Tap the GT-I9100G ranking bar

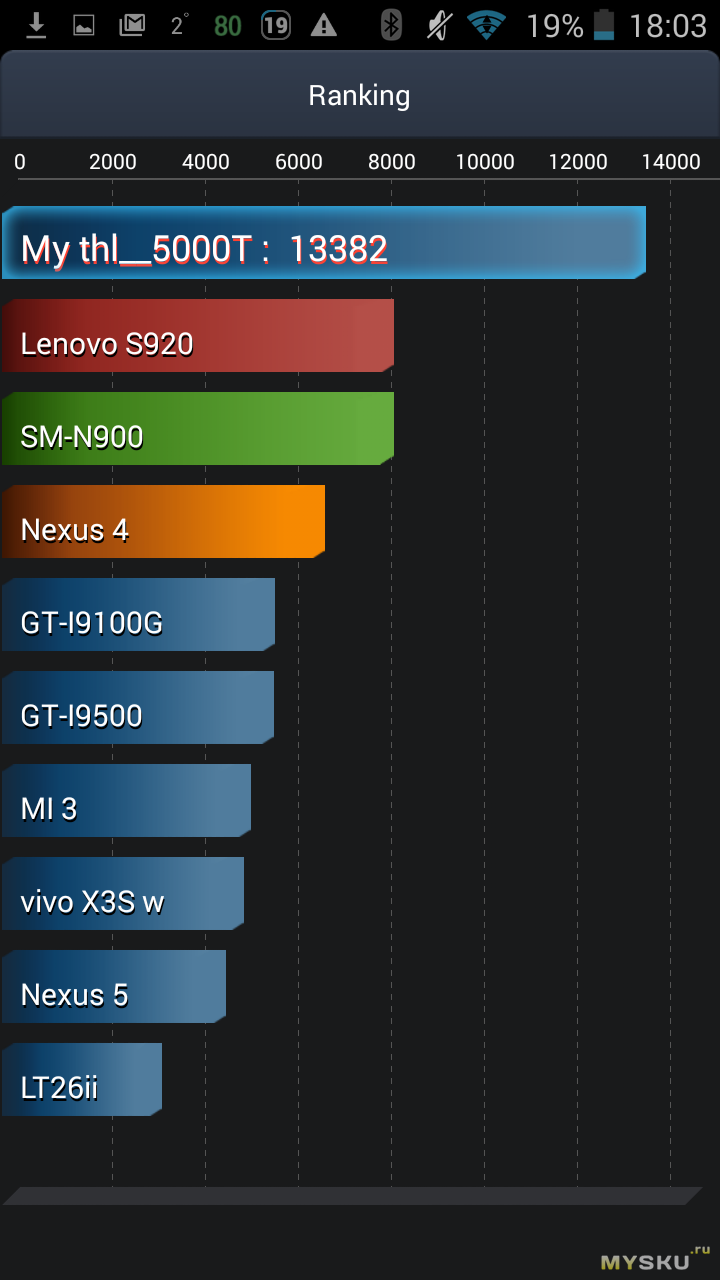coord(138,615)
